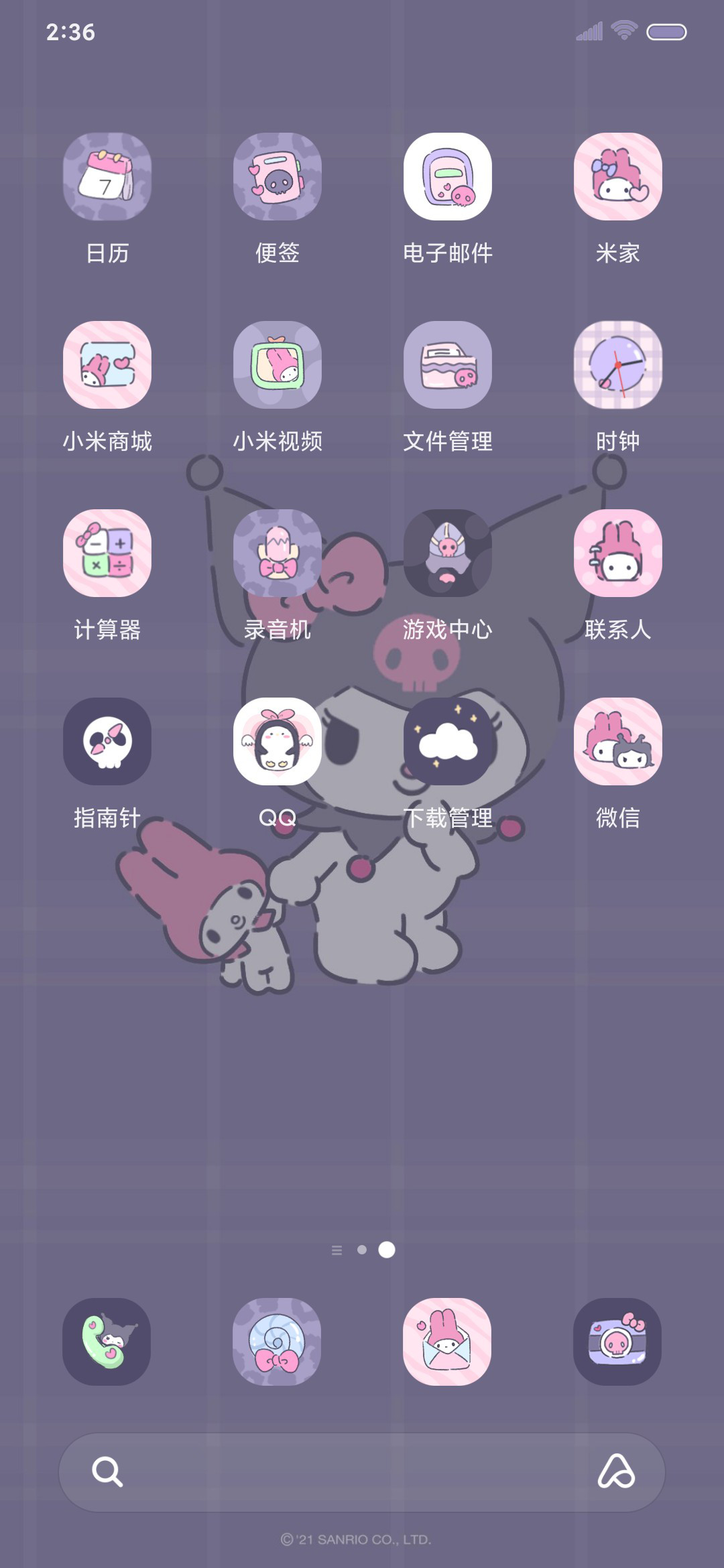Open 小米视频 video app

click(278, 365)
